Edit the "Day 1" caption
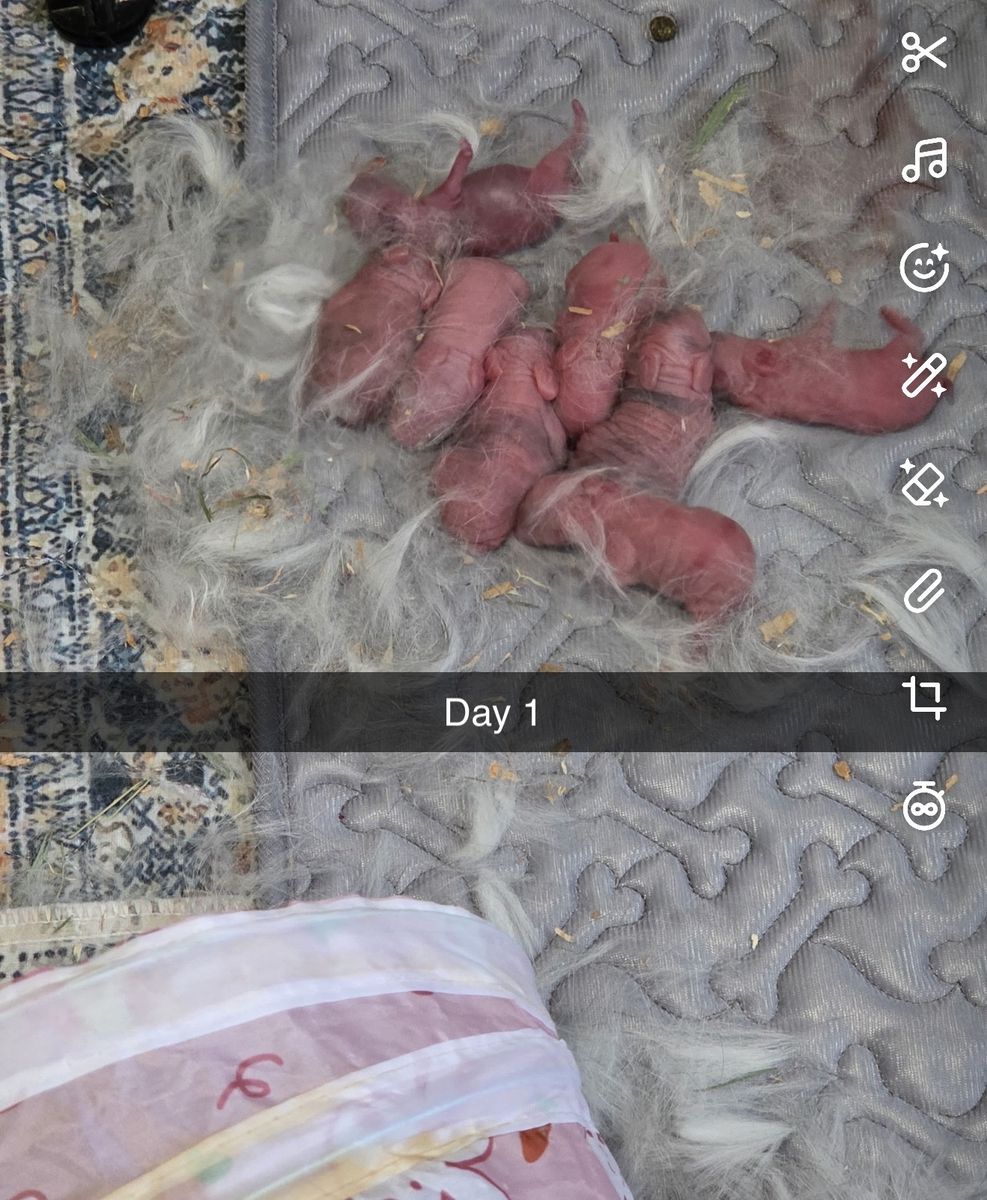 (491, 713)
